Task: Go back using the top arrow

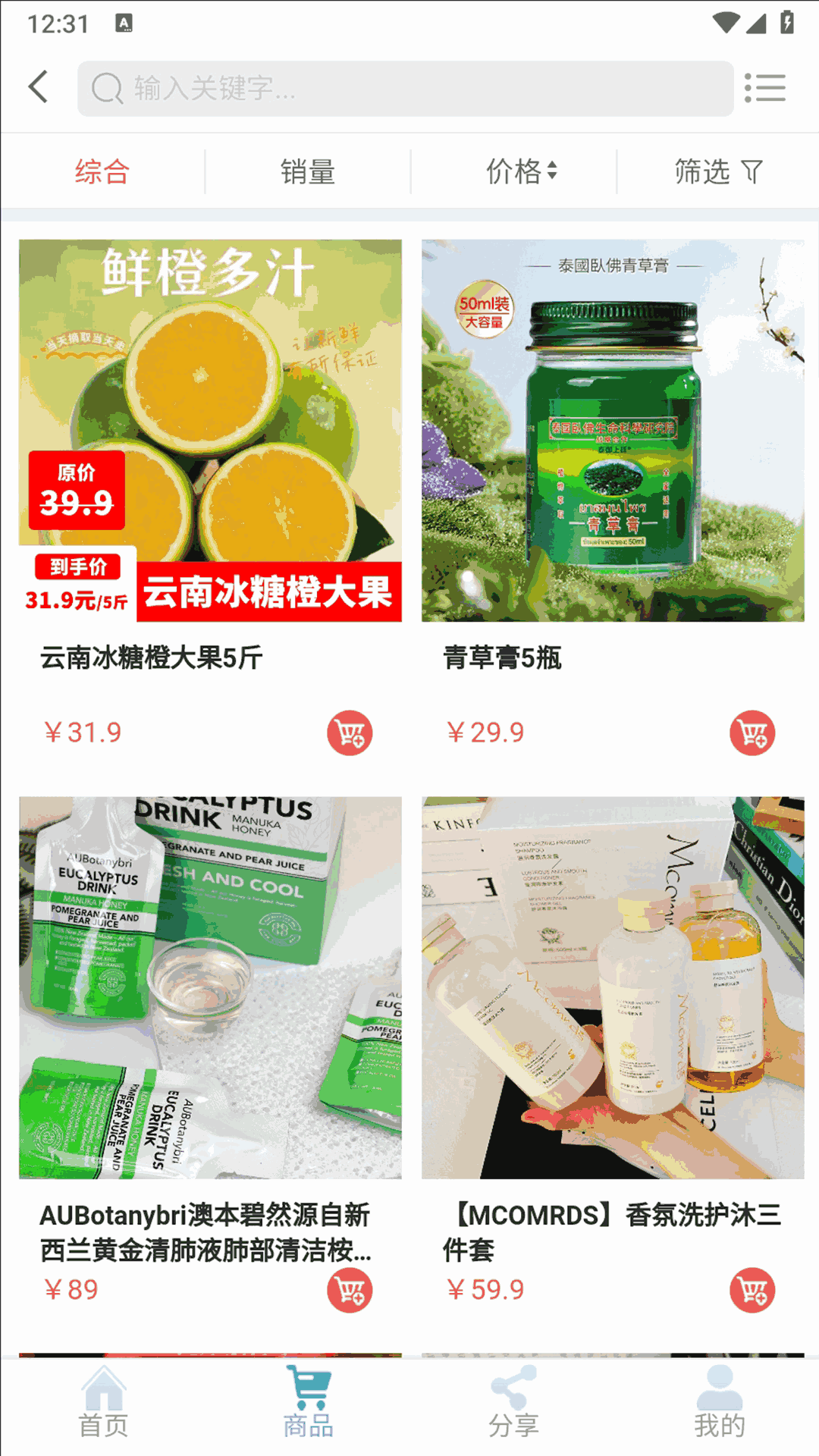Action: [39, 87]
